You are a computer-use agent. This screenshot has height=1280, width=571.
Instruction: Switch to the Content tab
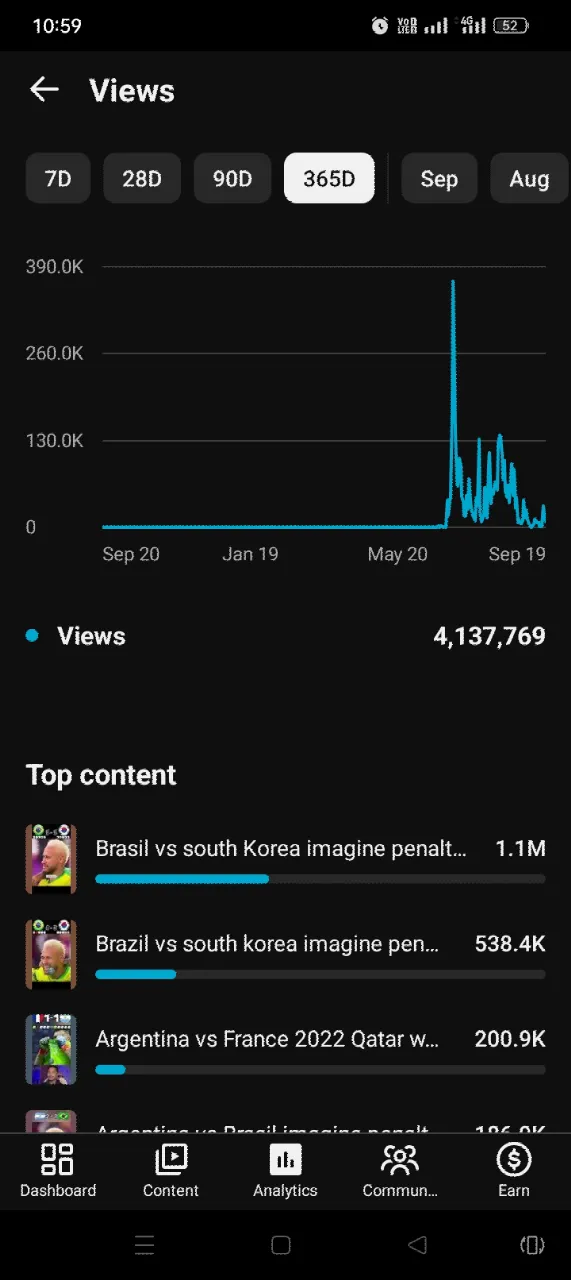[171, 1170]
